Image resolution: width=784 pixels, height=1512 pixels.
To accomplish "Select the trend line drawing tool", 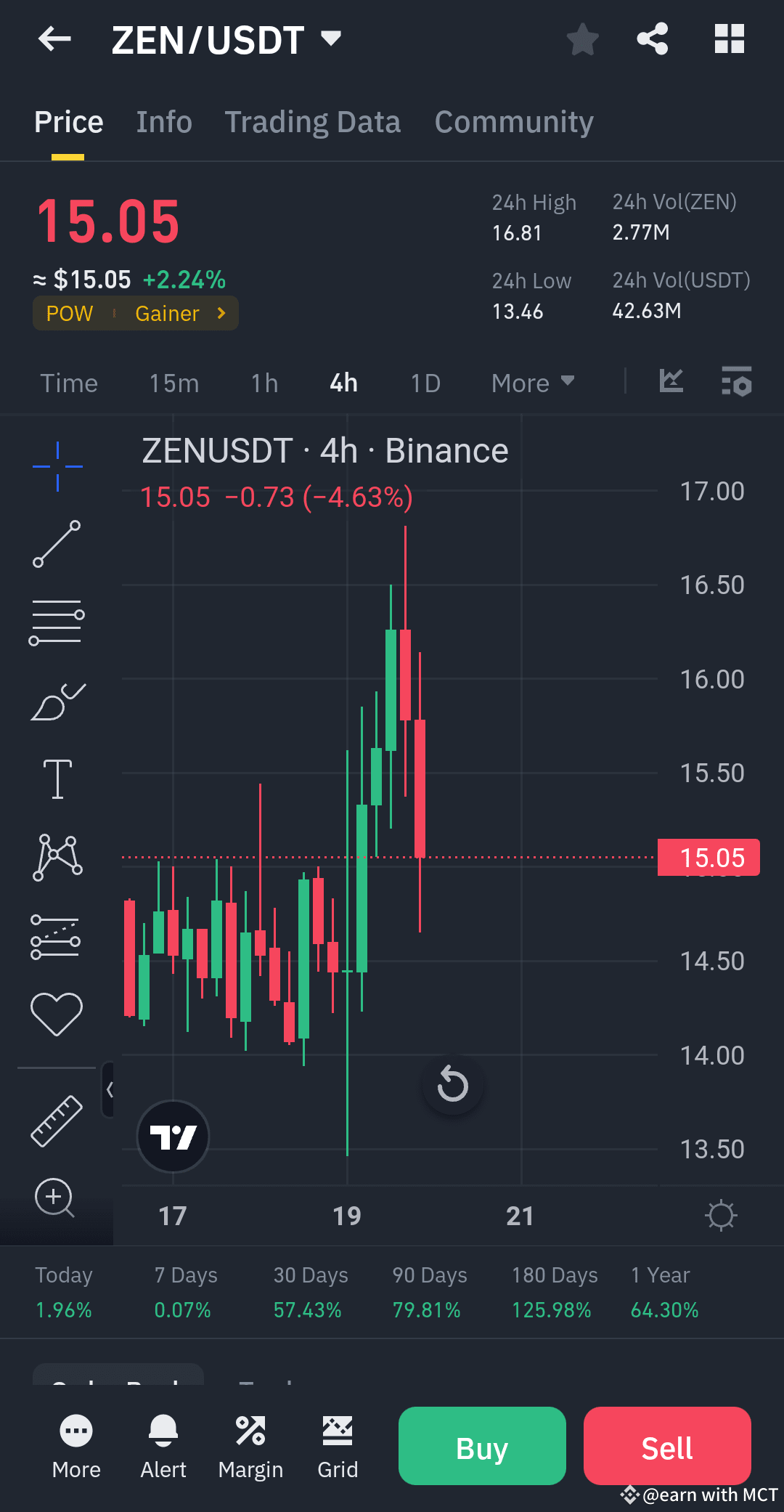I will click(x=58, y=545).
